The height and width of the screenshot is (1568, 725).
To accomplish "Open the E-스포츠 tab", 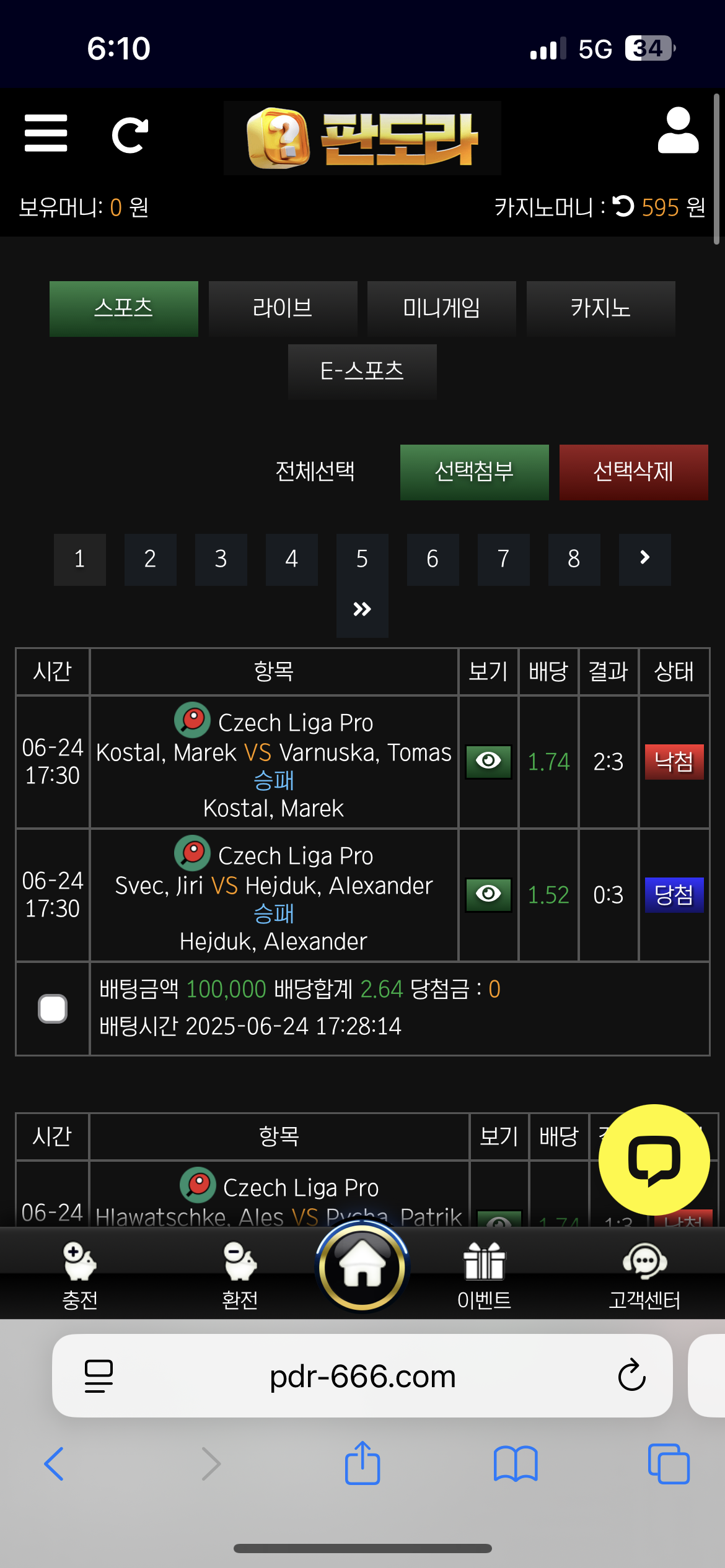I will pos(362,372).
